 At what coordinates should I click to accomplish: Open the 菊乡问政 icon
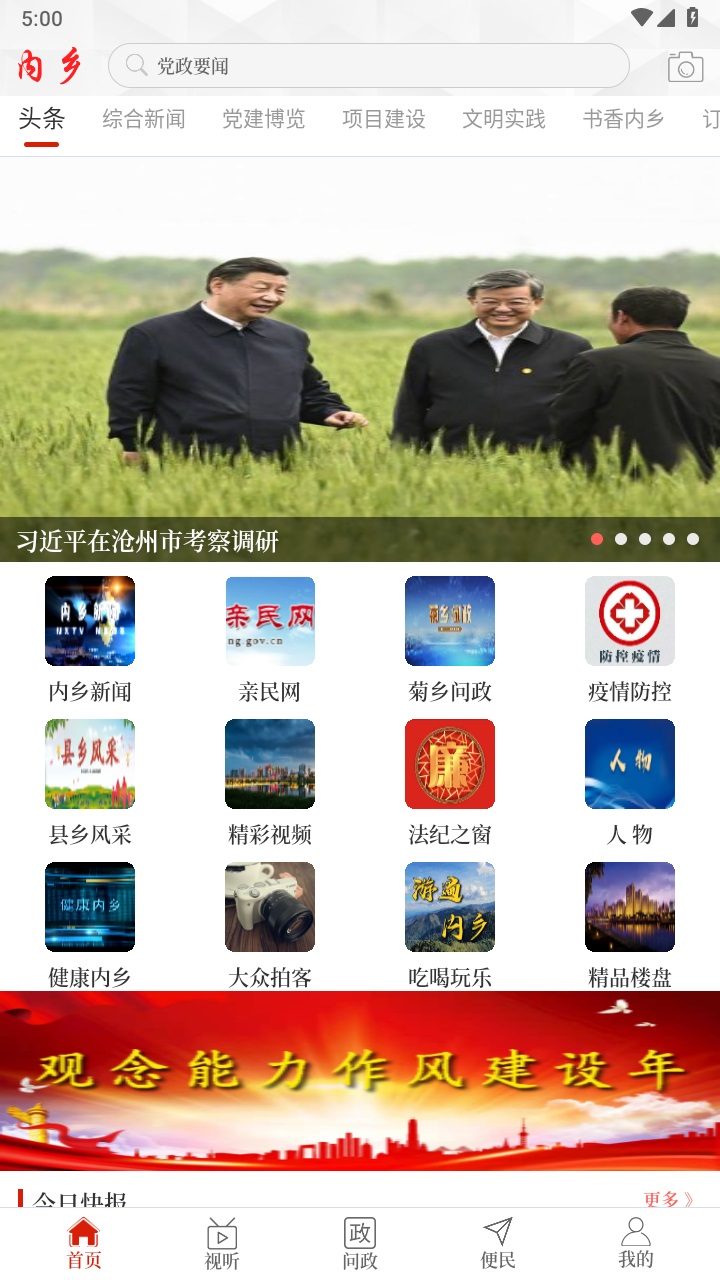coord(450,620)
